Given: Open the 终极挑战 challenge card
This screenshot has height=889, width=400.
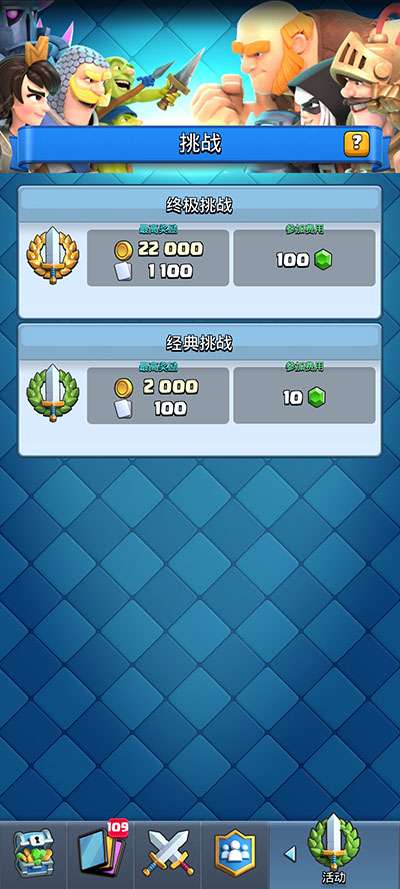Looking at the screenshot, I should (199, 252).
